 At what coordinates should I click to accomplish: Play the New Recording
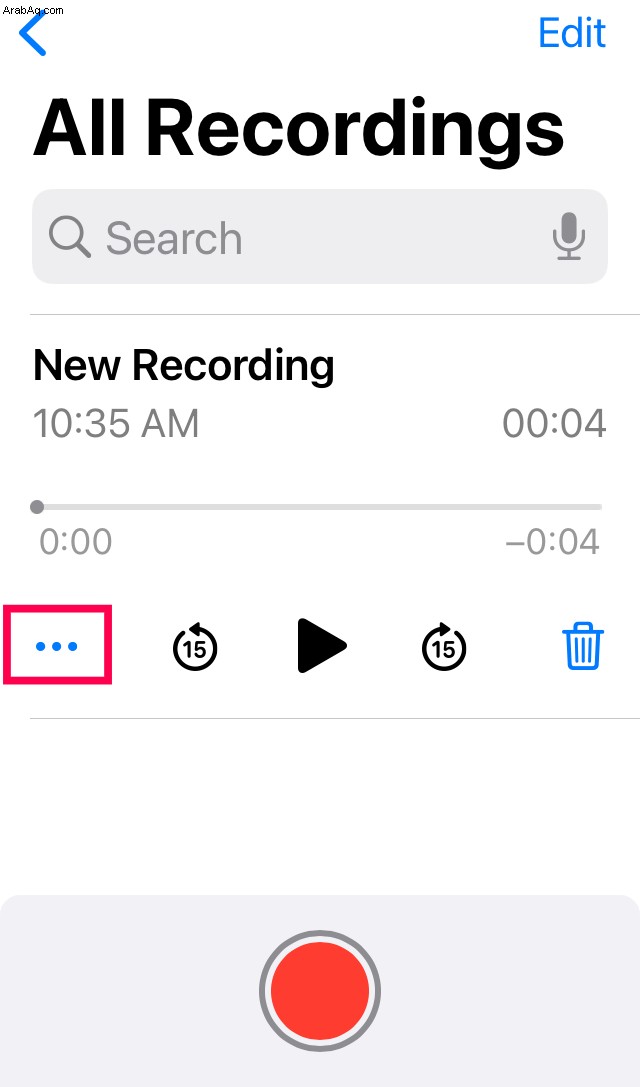pyautogui.click(x=321, y=646)
